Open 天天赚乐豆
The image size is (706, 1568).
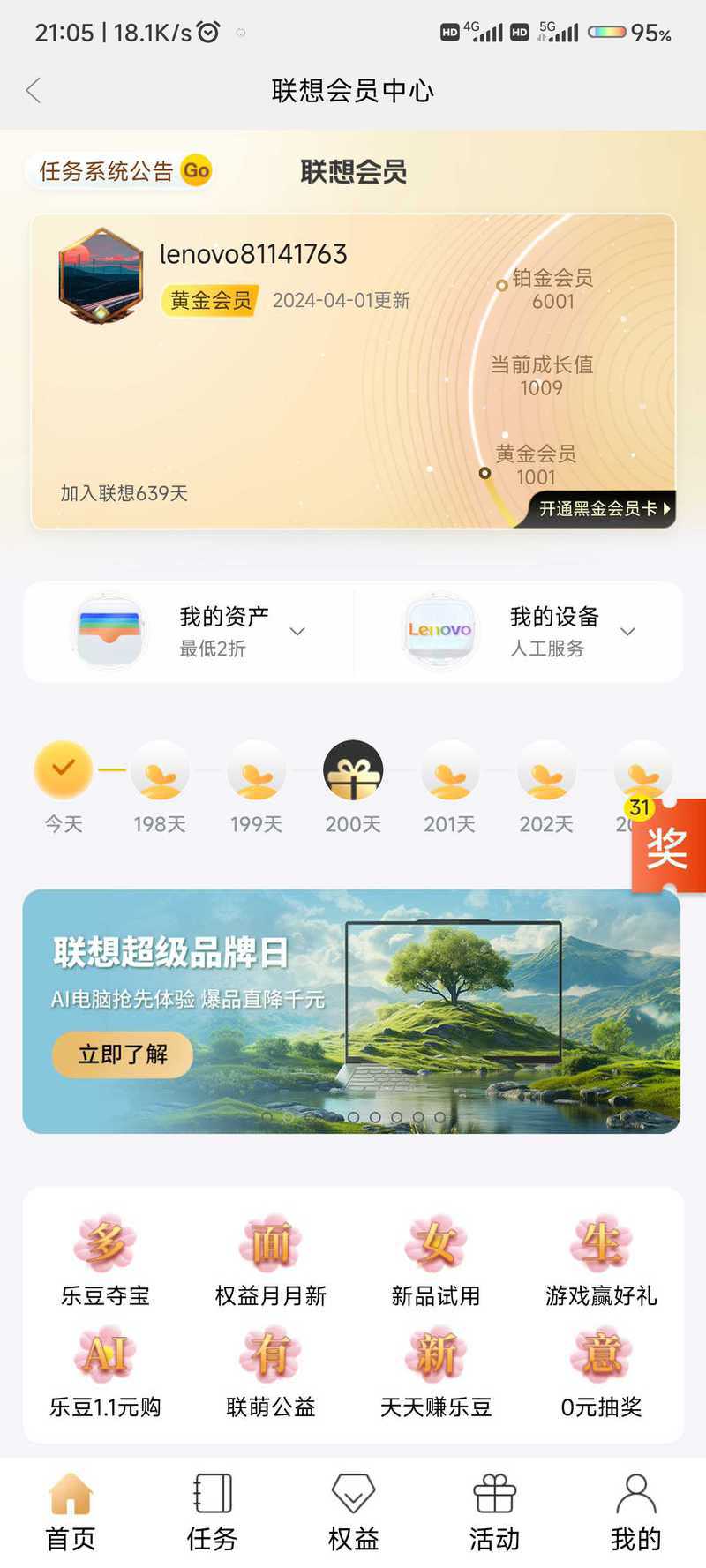tap(436, 1372)
